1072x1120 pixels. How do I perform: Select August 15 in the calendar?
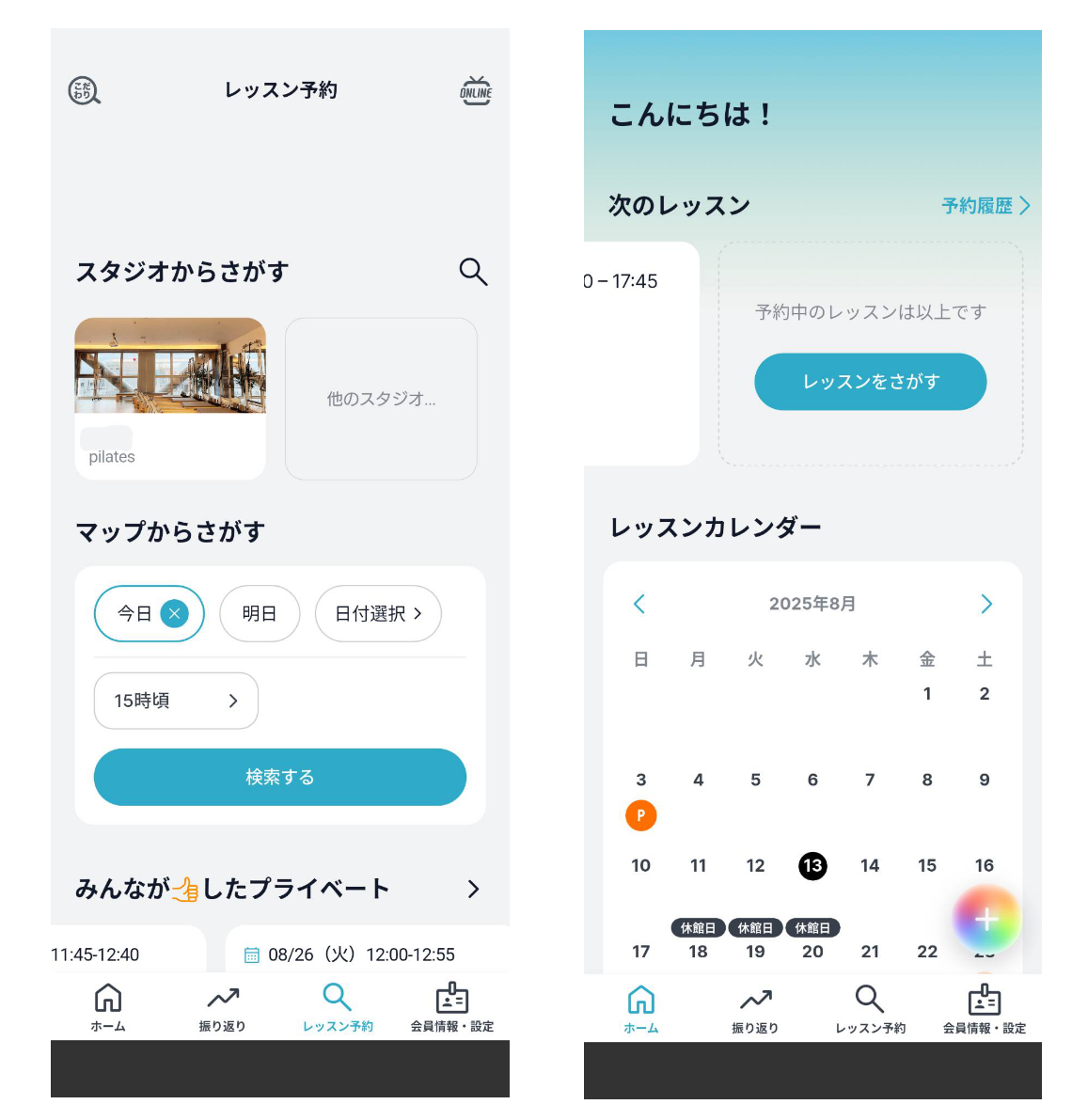(926, 865)
